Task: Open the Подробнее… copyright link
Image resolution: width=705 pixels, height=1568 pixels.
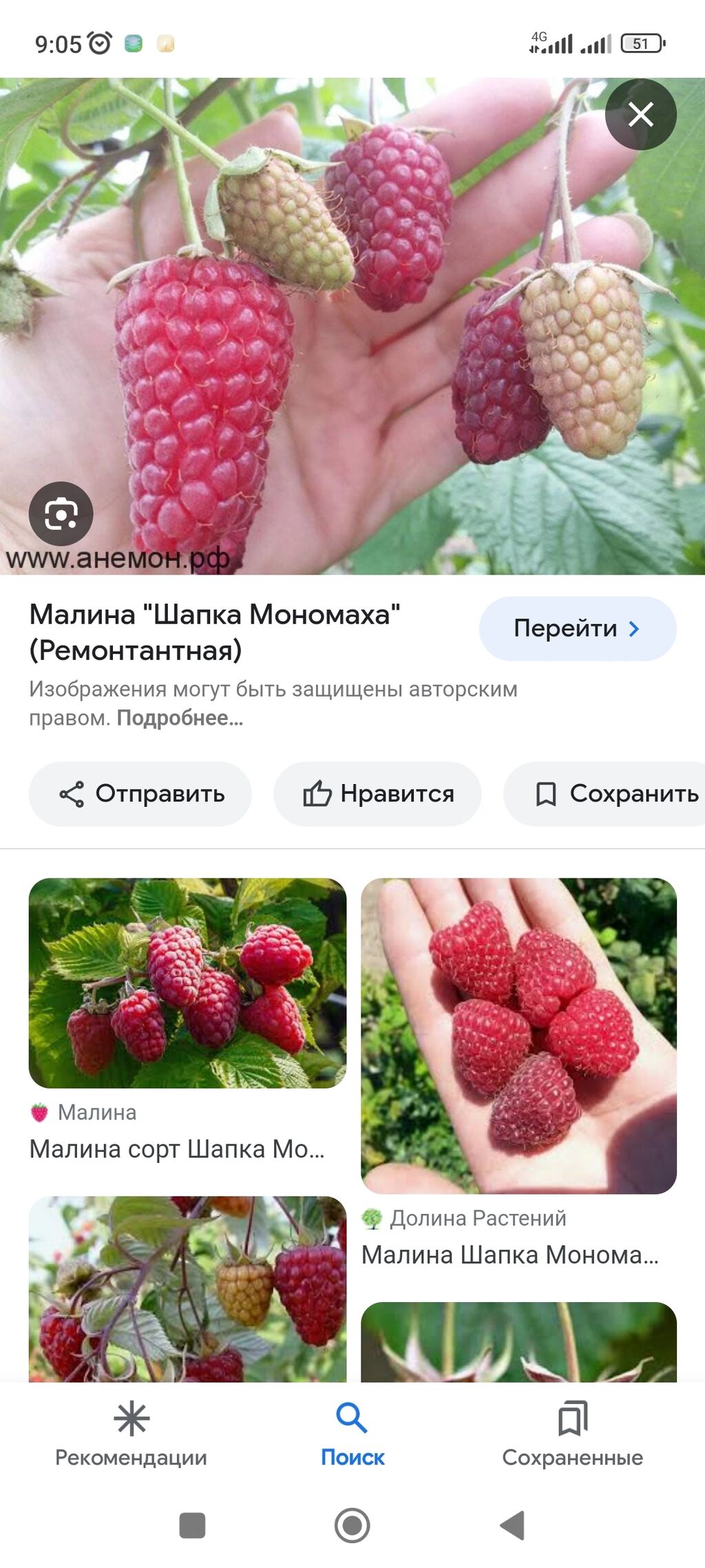Action: [180, 718]
